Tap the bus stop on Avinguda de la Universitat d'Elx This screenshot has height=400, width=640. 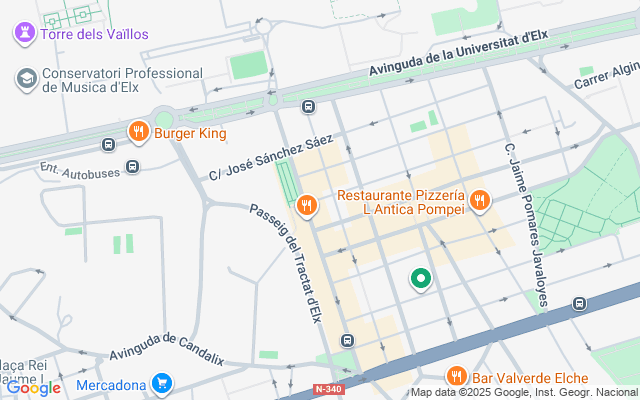308,106
